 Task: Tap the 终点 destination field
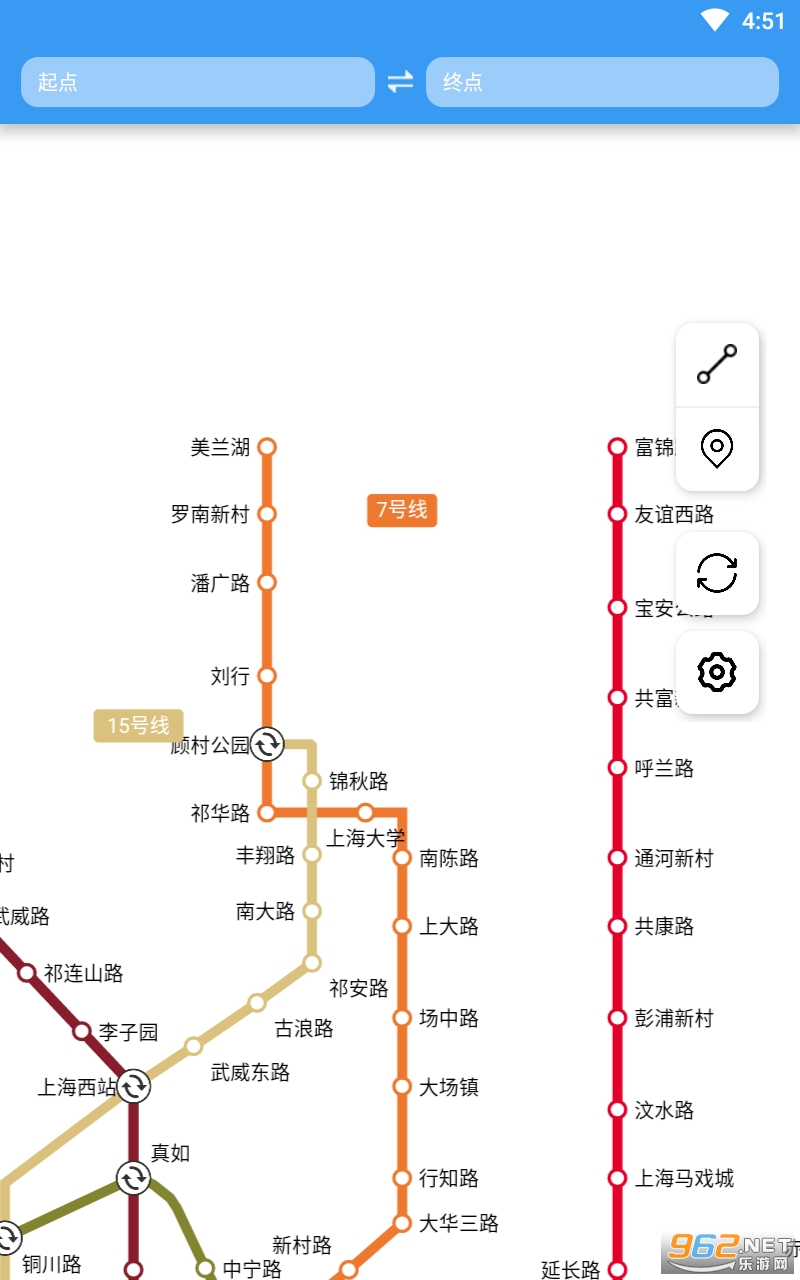[602, 82]
